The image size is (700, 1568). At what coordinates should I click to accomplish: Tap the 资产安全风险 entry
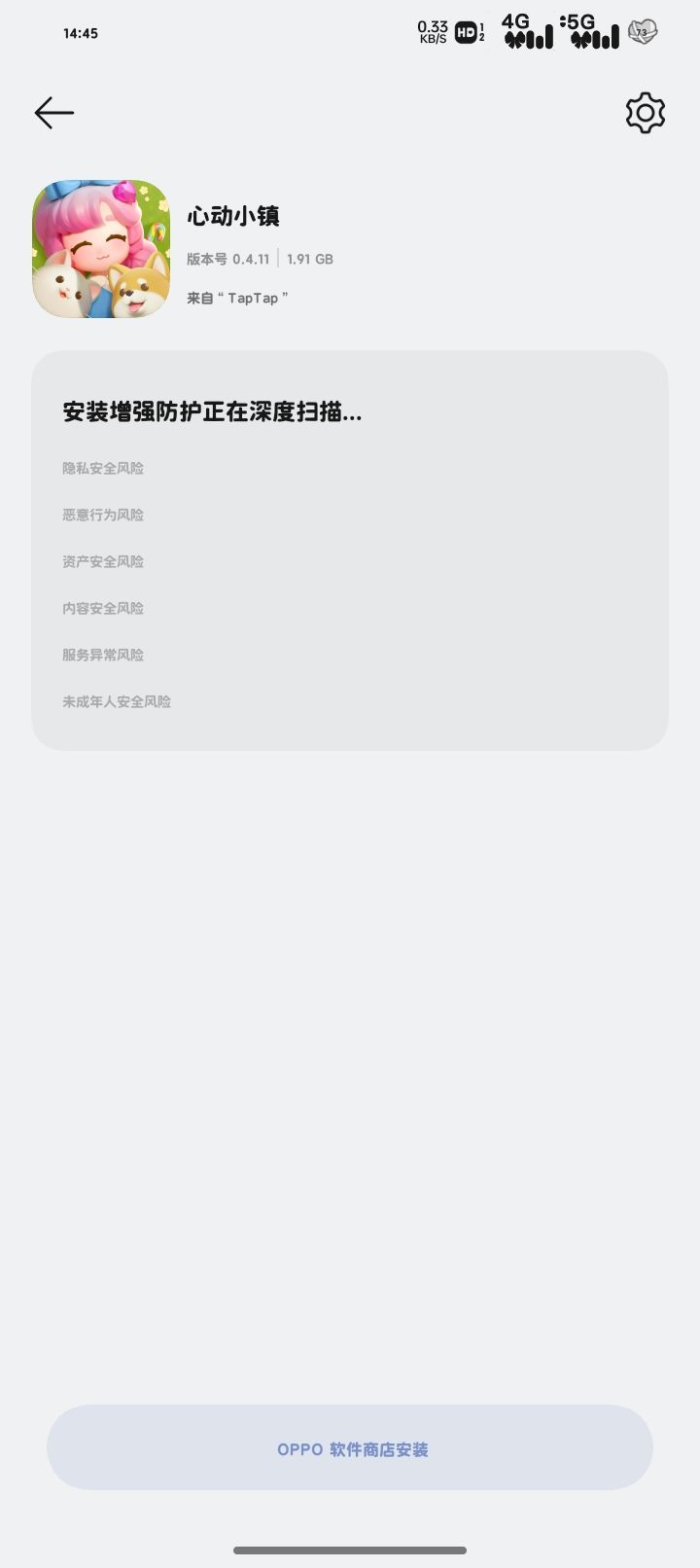pos(102,561)
